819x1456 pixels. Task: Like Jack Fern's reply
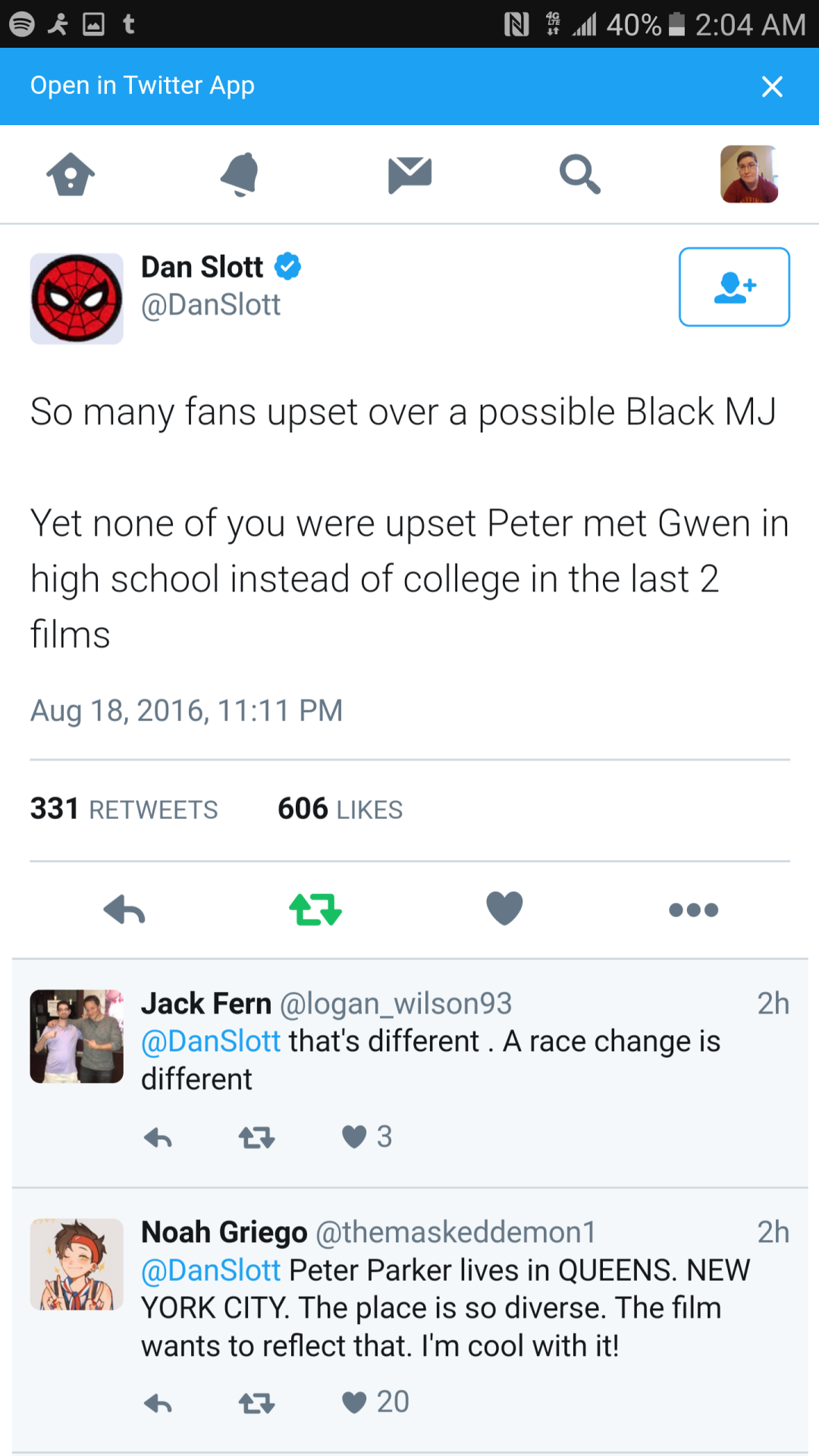pyautogui.click(x=354, y=1137)
